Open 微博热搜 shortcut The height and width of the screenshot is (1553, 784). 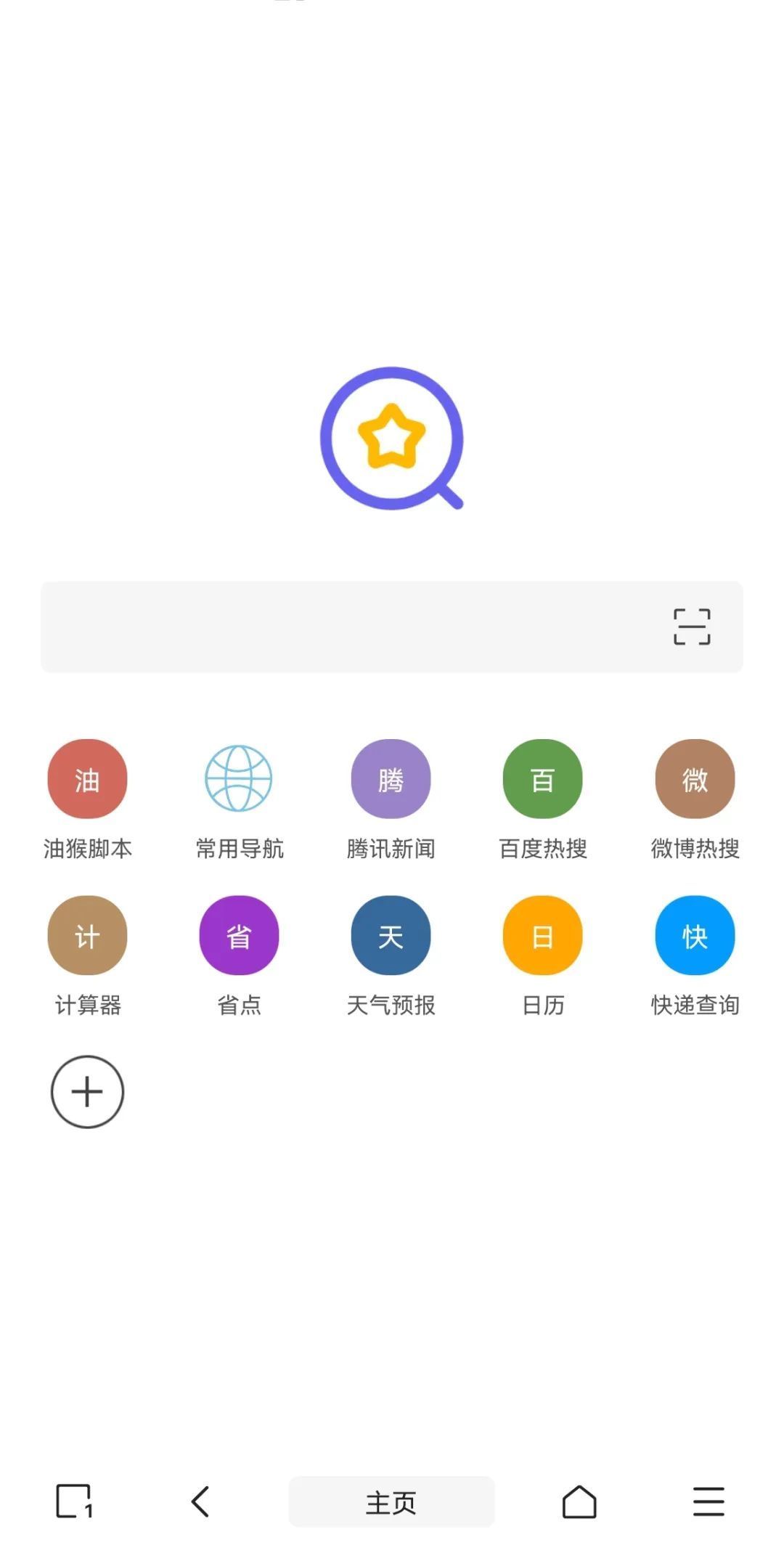[x=695, y=779]
